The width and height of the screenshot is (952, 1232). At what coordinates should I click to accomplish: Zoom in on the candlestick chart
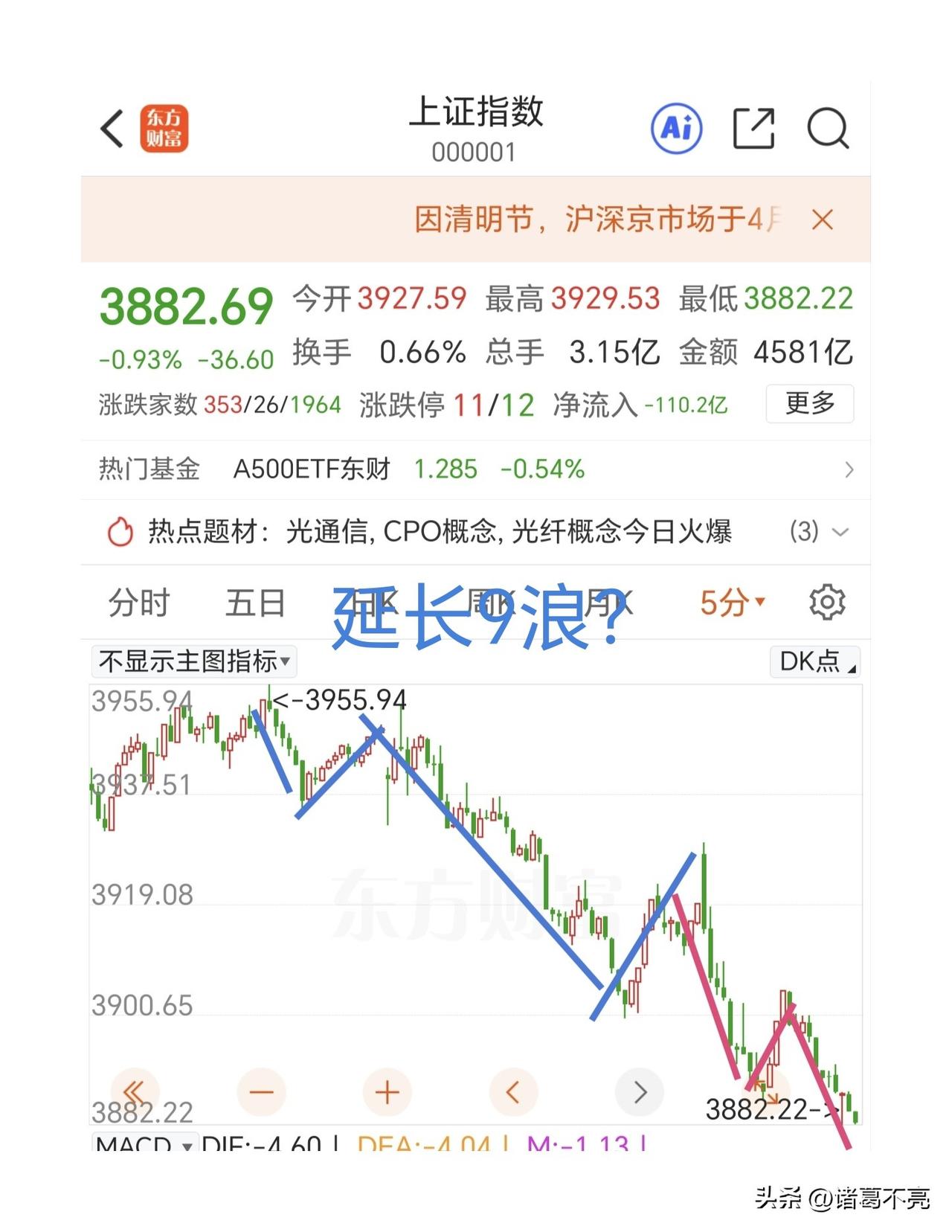[386, 1091]
